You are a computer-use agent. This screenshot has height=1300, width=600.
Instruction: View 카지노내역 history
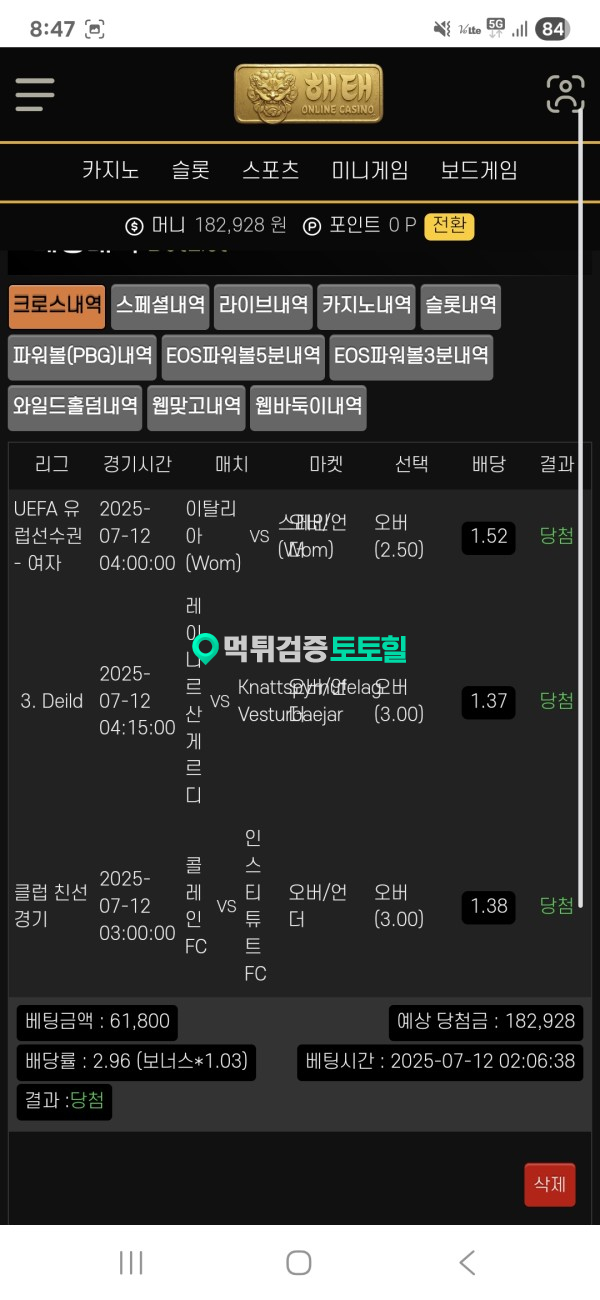pos(367,306)
